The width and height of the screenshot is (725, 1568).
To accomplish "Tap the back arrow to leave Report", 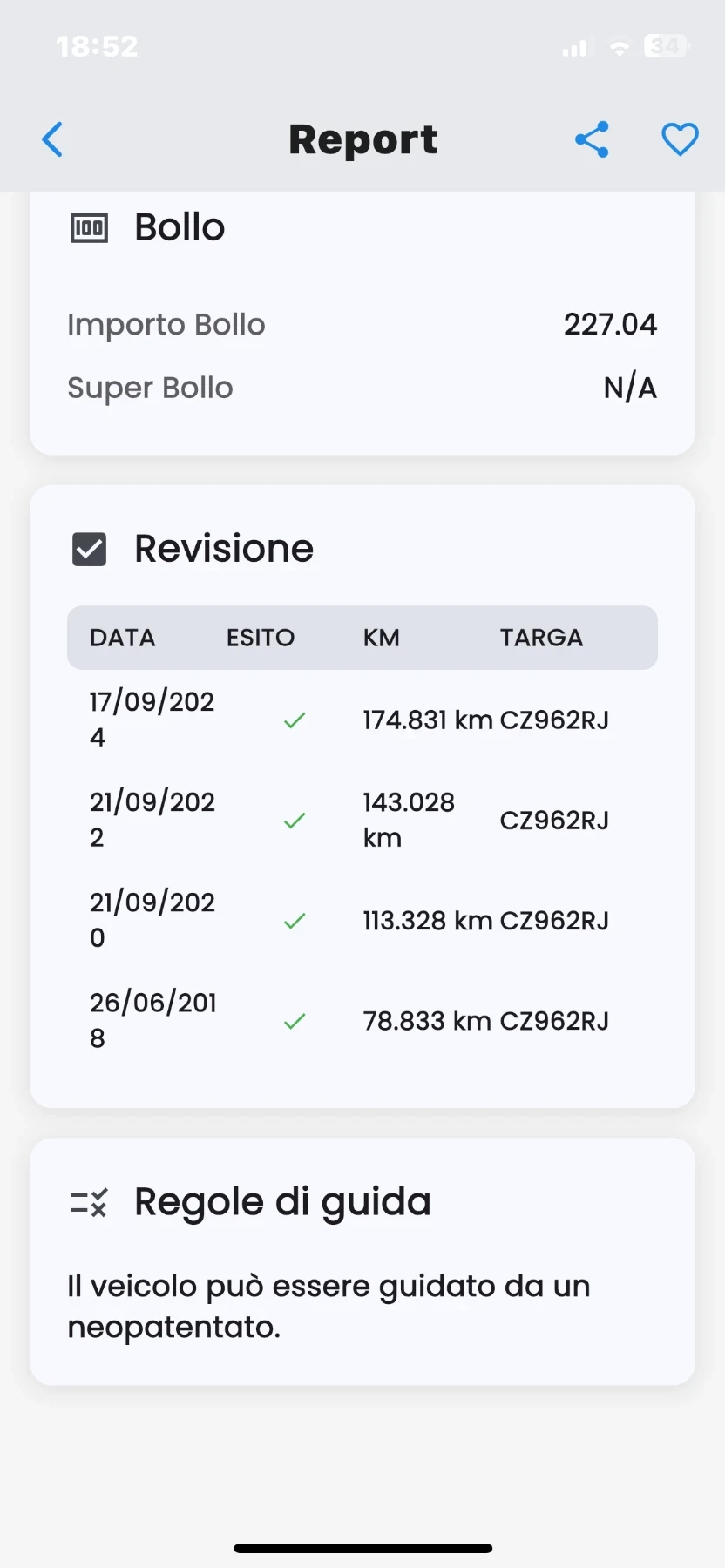I will [52, 139].
